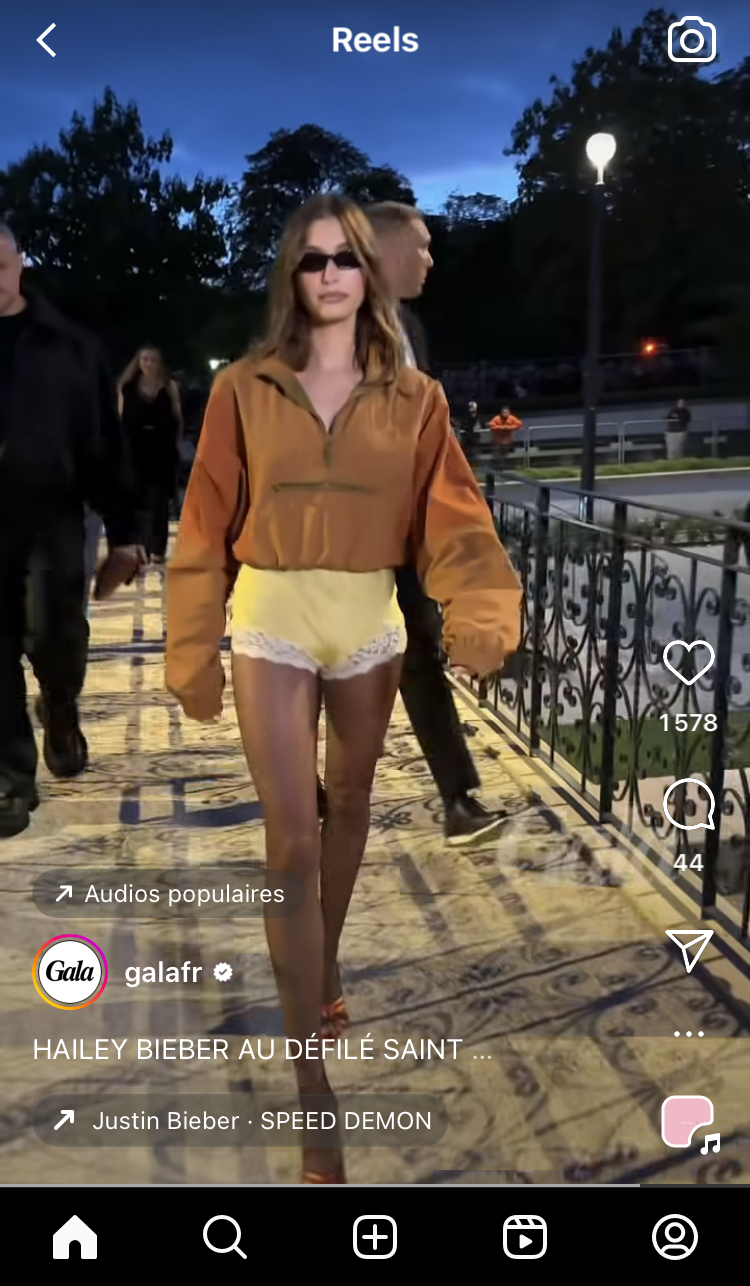This screenshot has height=1286, width=750.
Task: Create a new post with plus tab
Action: tap(375, 1237)
